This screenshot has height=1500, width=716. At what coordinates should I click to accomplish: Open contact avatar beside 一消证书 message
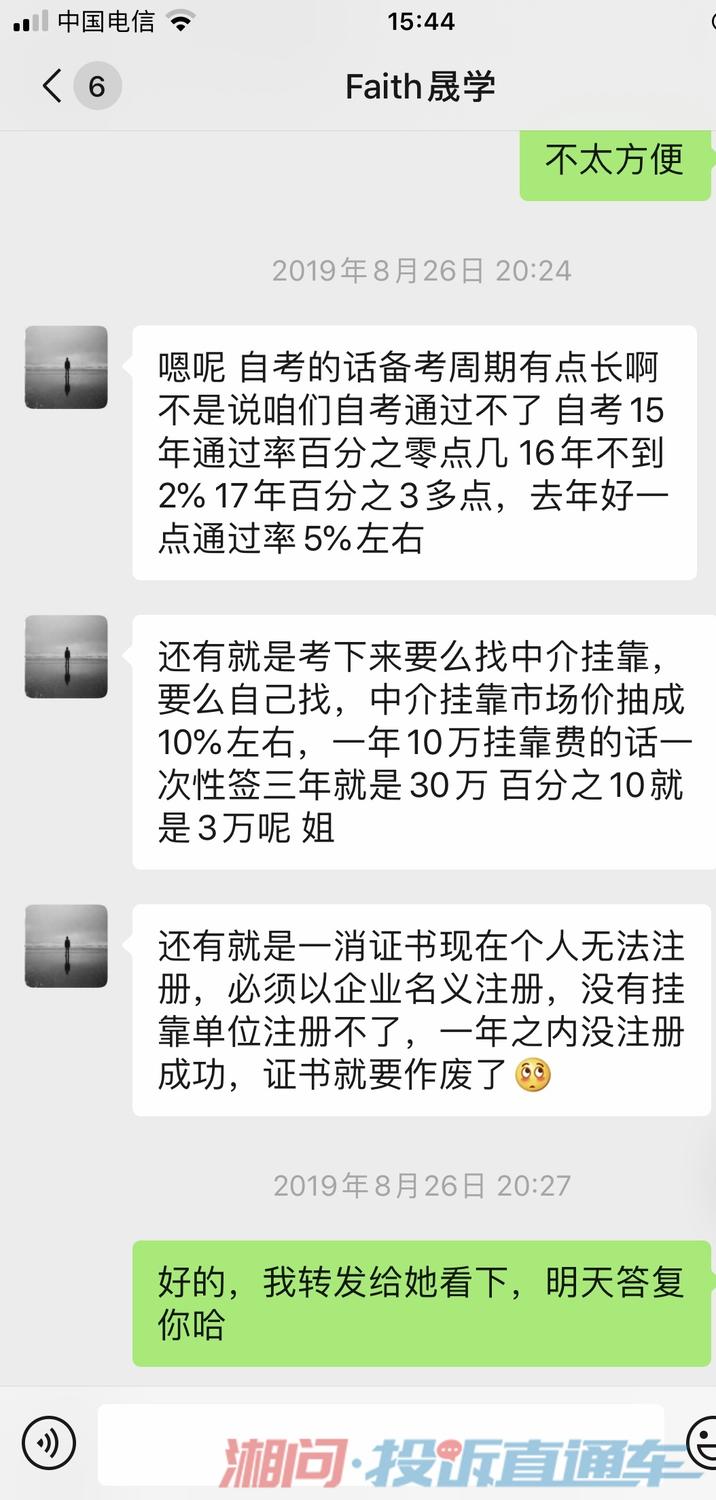[66, 946]
